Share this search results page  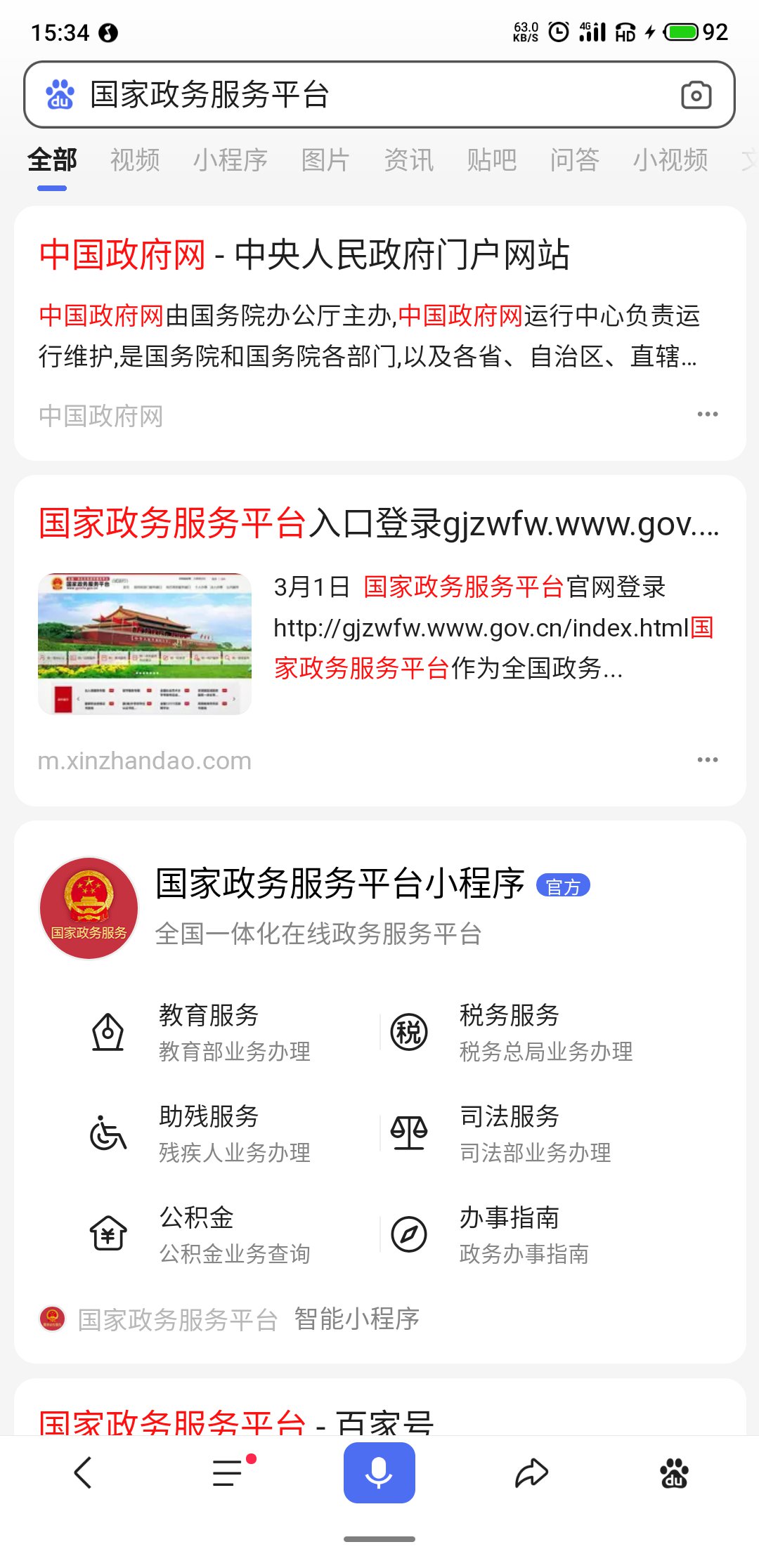click(531, 1472)
